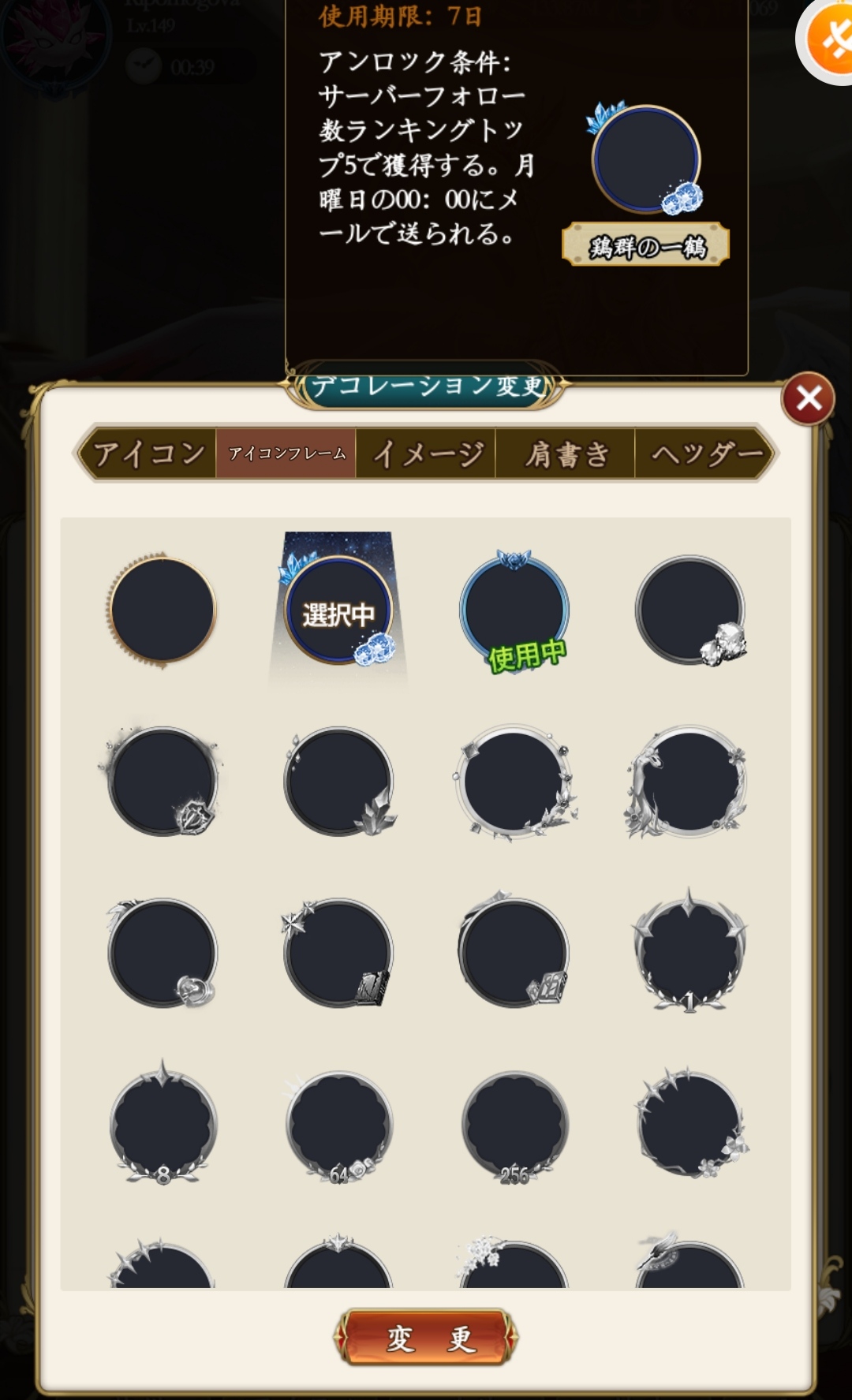Choose the frame numbered 64
Viewport: 852px width, 1400px height.
pos(338,1124)
